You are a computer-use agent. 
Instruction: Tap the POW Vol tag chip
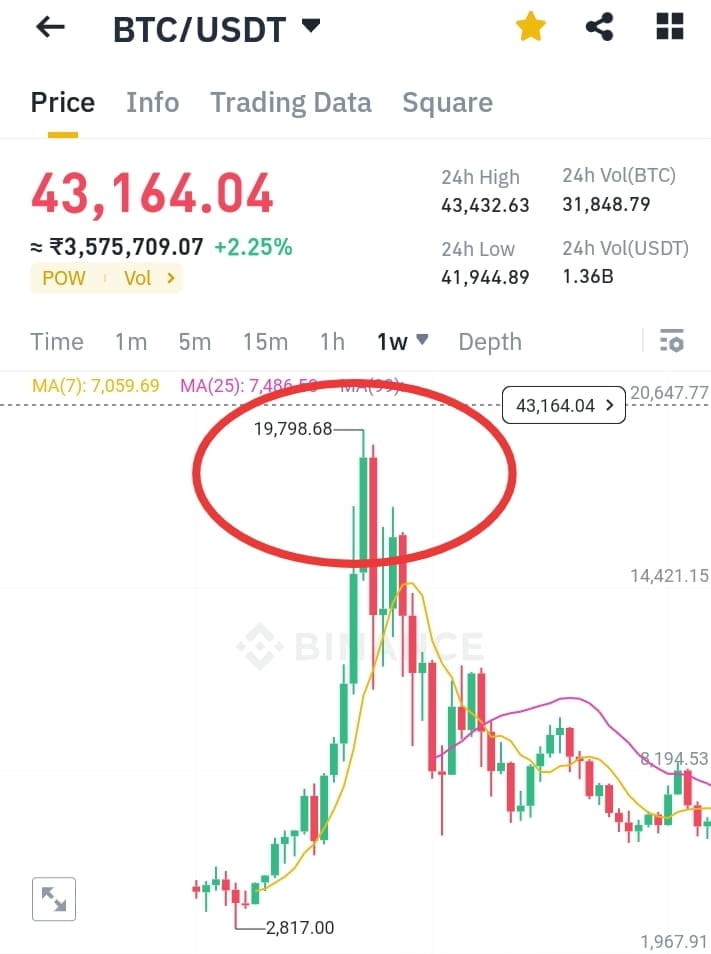point(106,278)
